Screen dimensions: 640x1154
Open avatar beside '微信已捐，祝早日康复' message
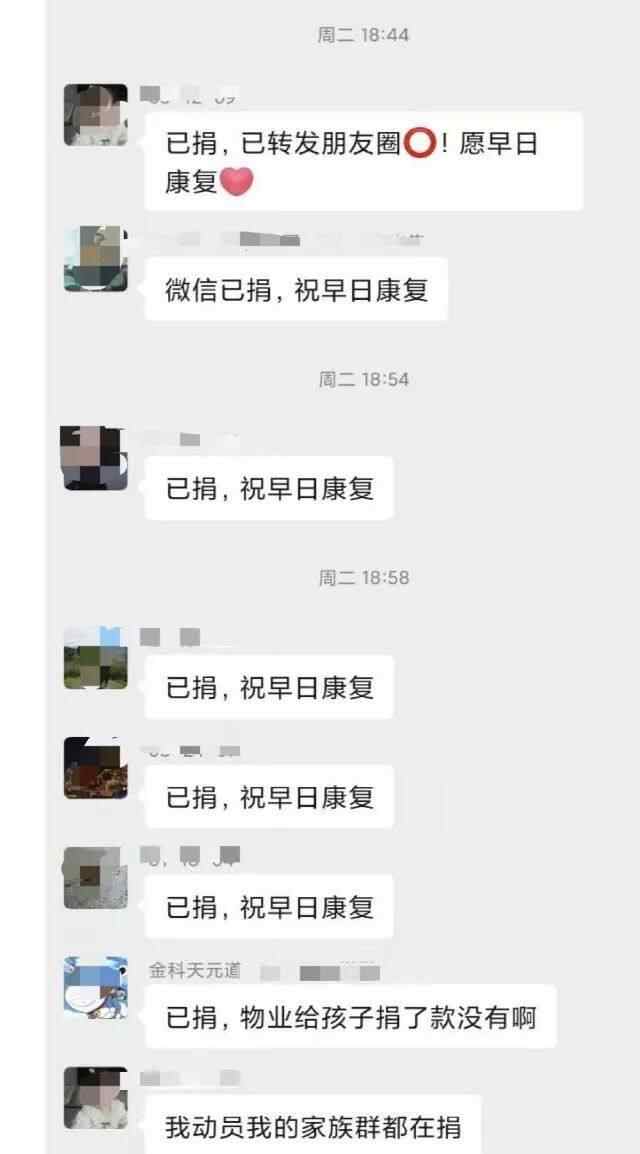coord(95,258)
